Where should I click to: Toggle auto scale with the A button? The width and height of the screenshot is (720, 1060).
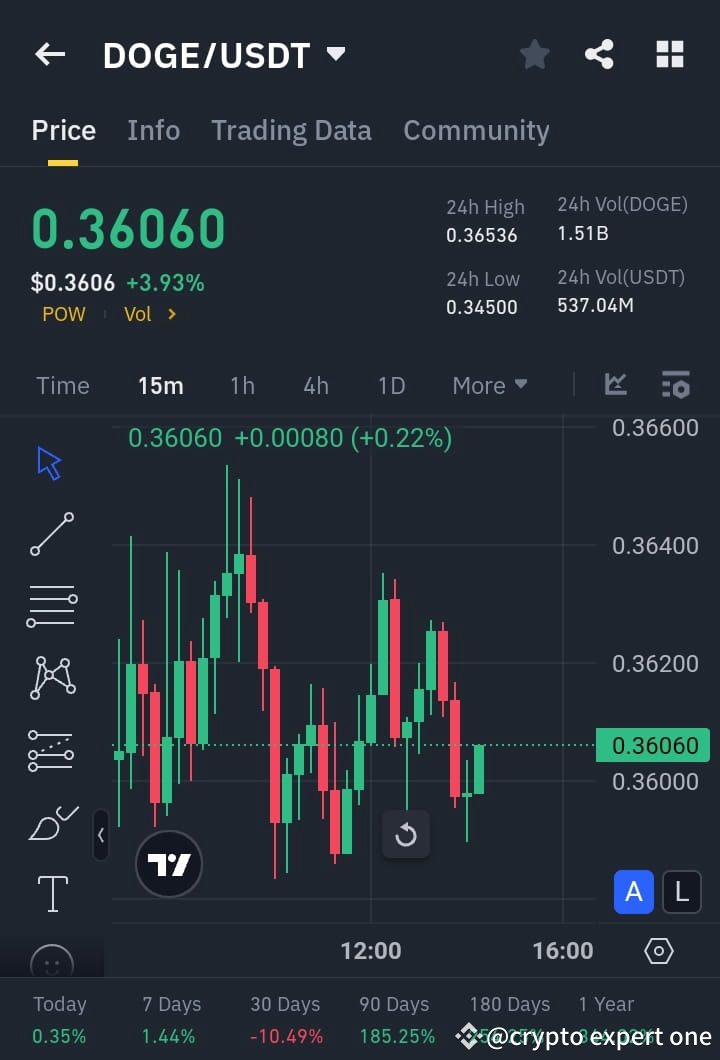[634, 892]
